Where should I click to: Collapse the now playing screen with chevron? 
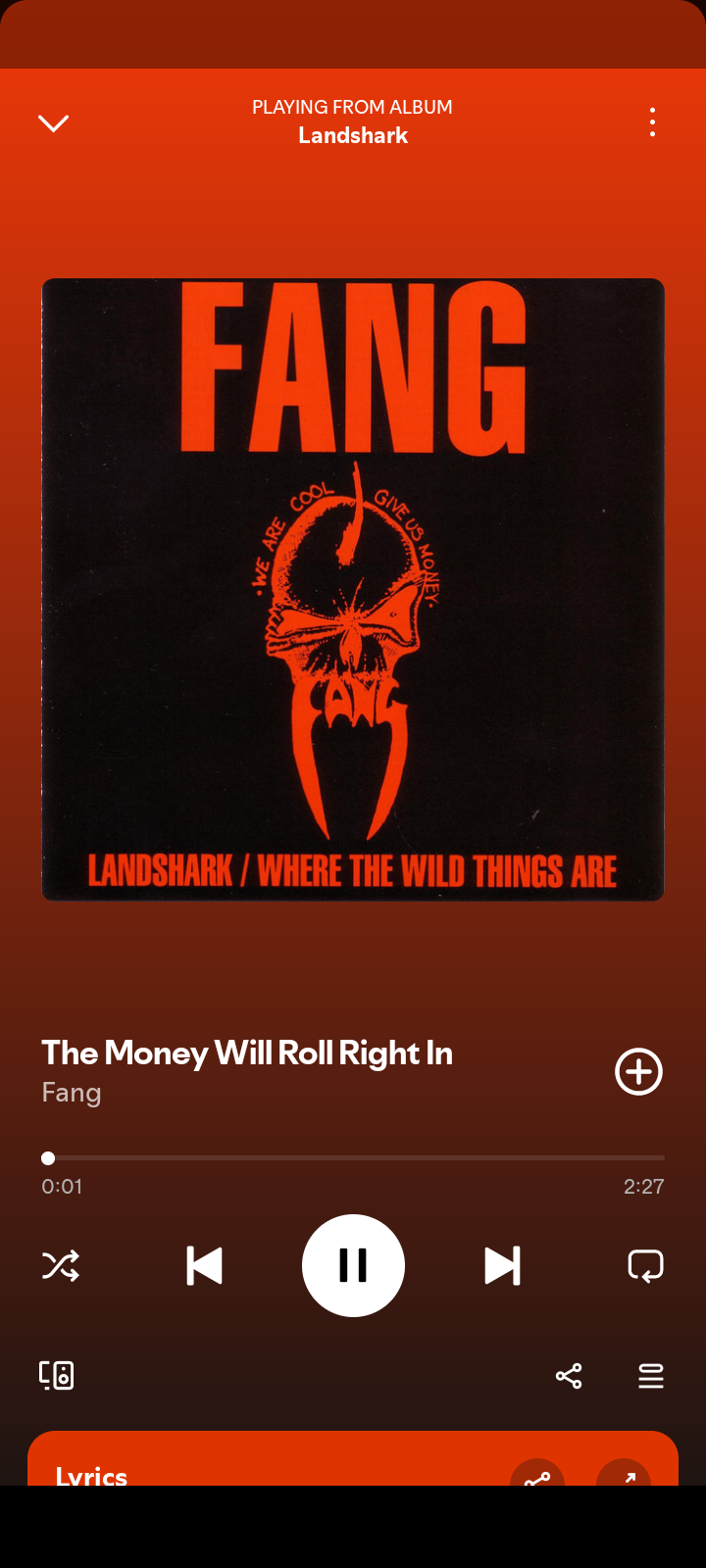(x=53, y=122)
